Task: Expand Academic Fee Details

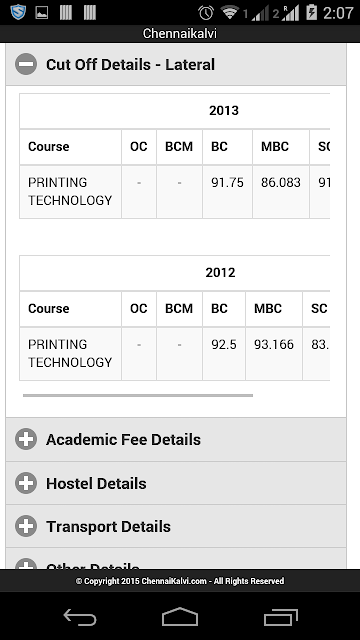Action: [x=176, y=440]
